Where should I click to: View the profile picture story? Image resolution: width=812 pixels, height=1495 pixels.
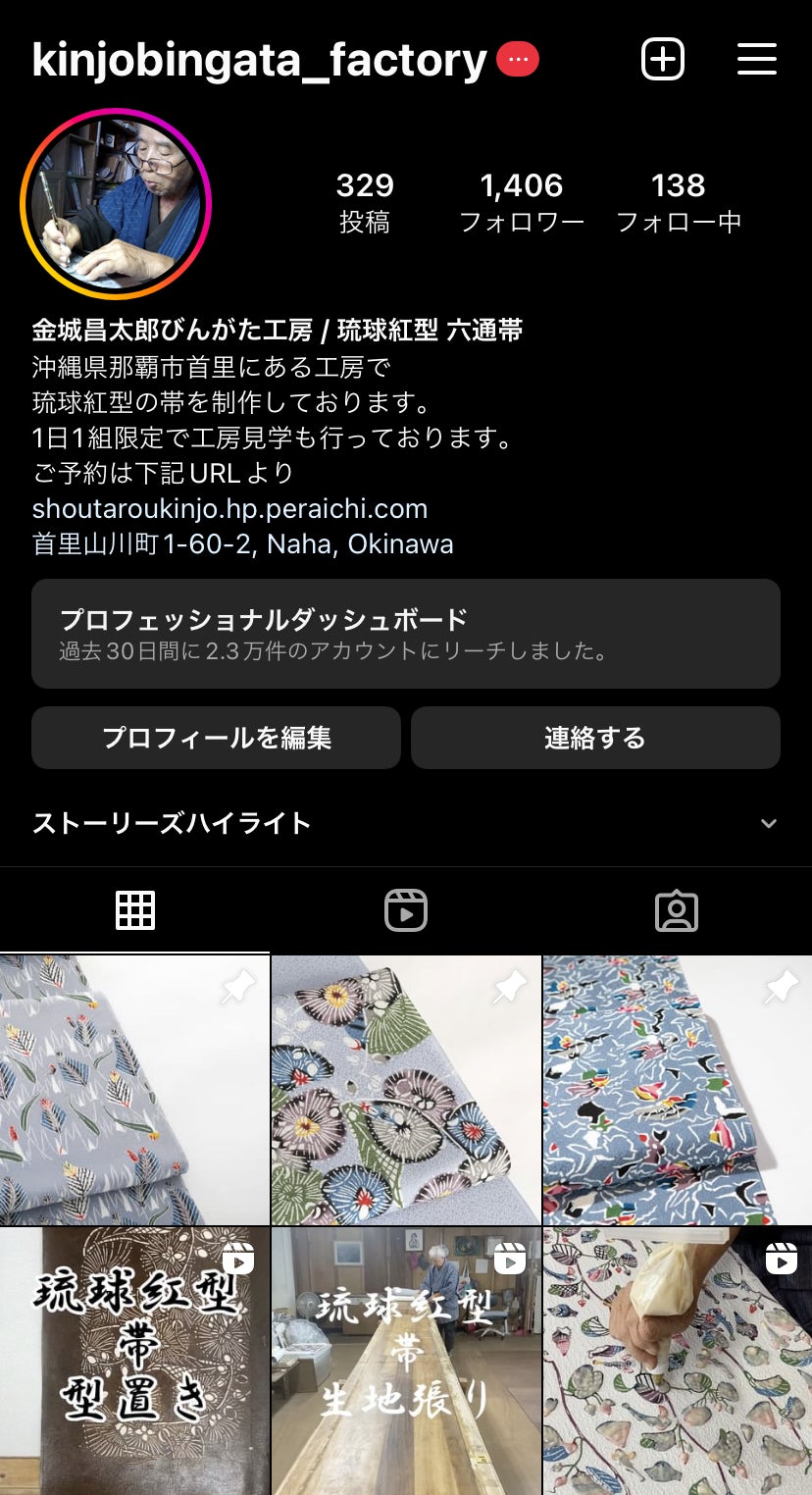[x=116, y=204]
